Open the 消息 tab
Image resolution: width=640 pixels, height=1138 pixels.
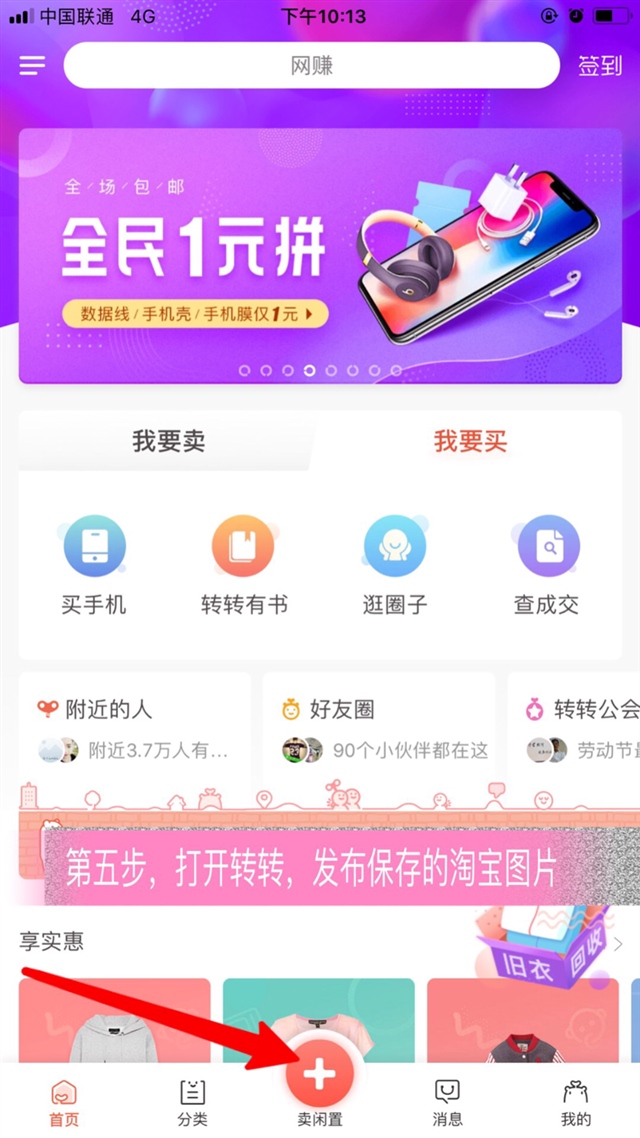(447, 1102)
